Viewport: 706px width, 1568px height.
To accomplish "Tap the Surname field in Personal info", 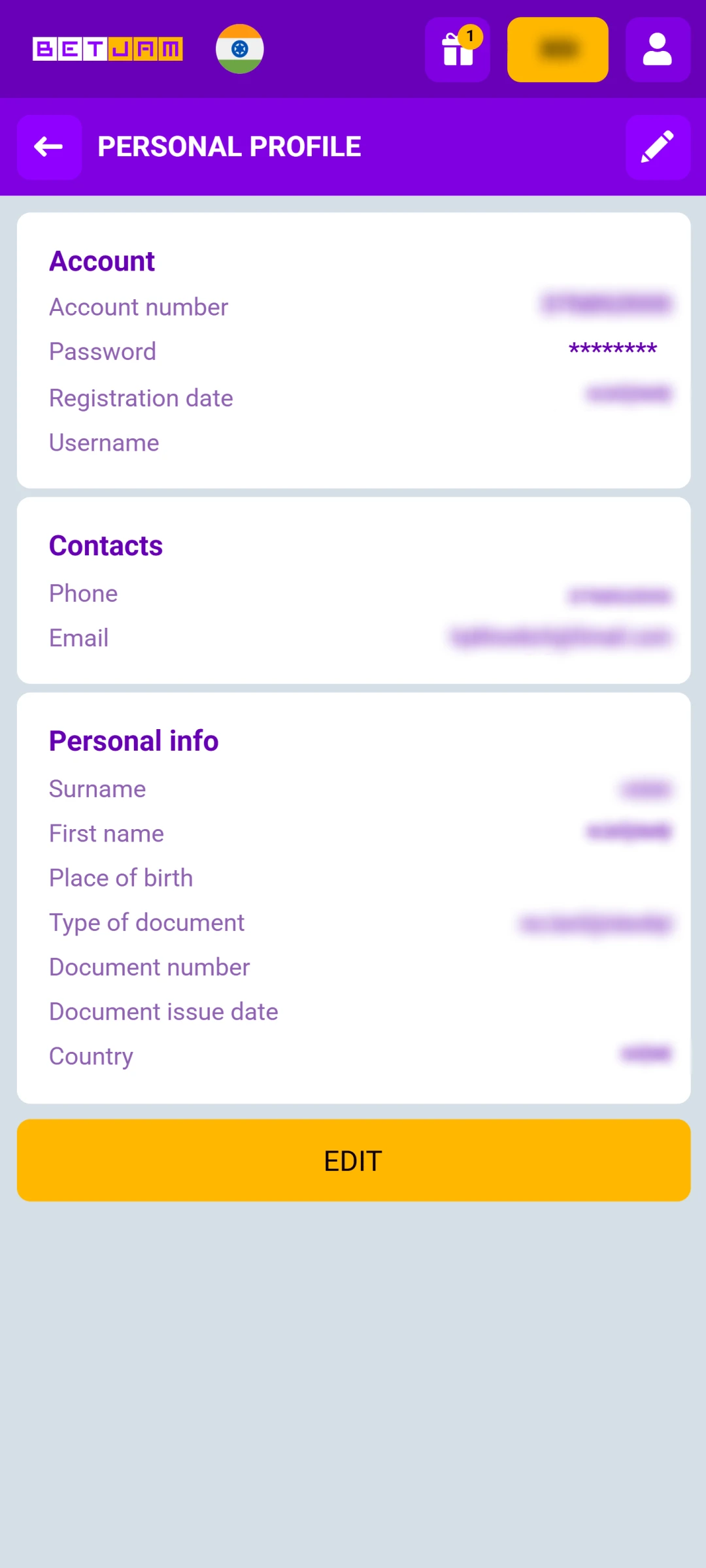I will click(x=644, y=789).
